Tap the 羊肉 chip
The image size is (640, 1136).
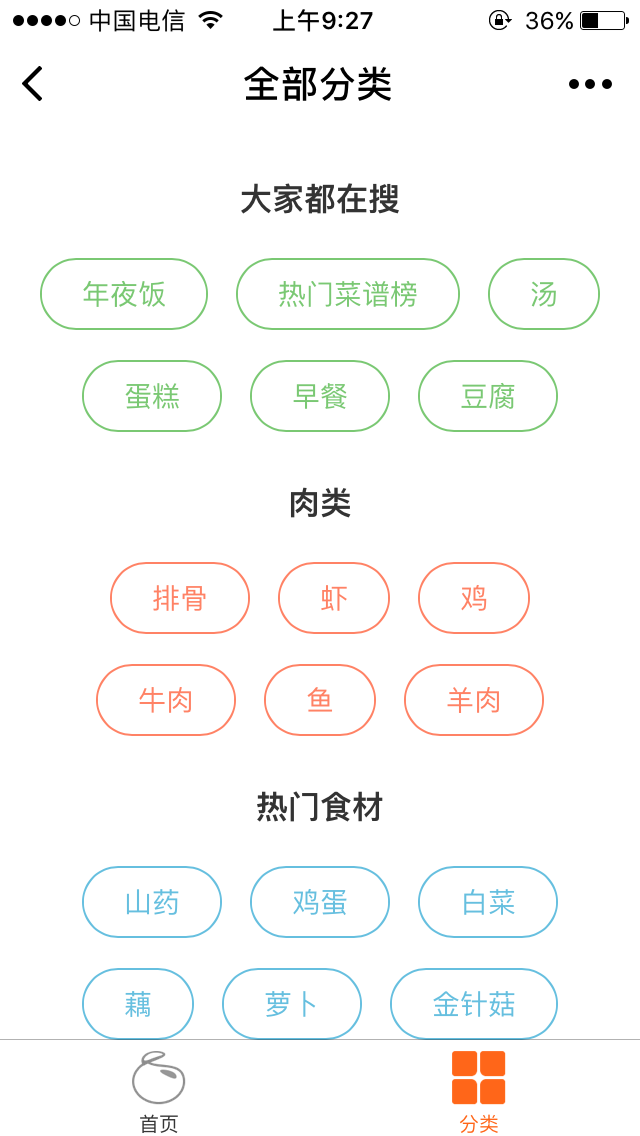tap(474, 700)
